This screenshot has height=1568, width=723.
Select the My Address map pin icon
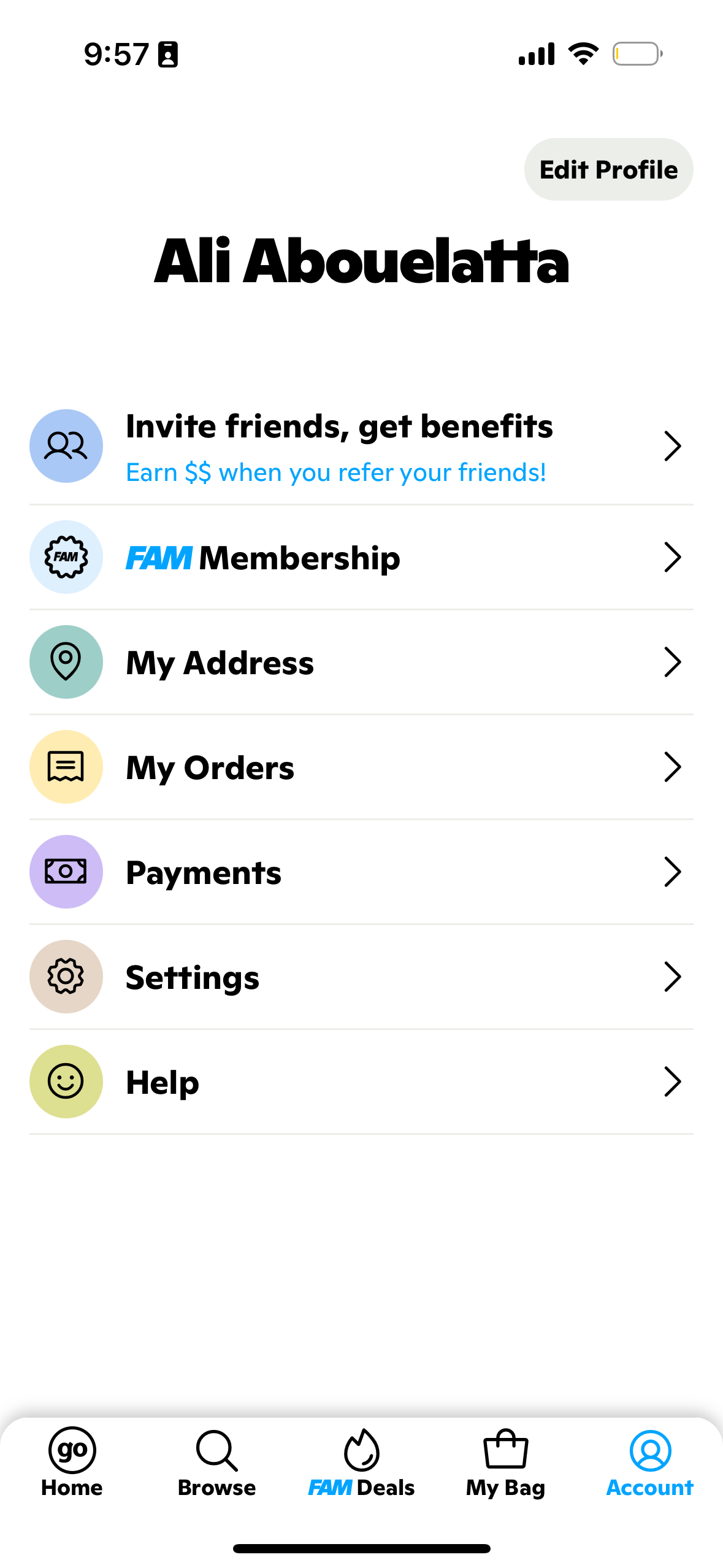(x=66, y=662)
